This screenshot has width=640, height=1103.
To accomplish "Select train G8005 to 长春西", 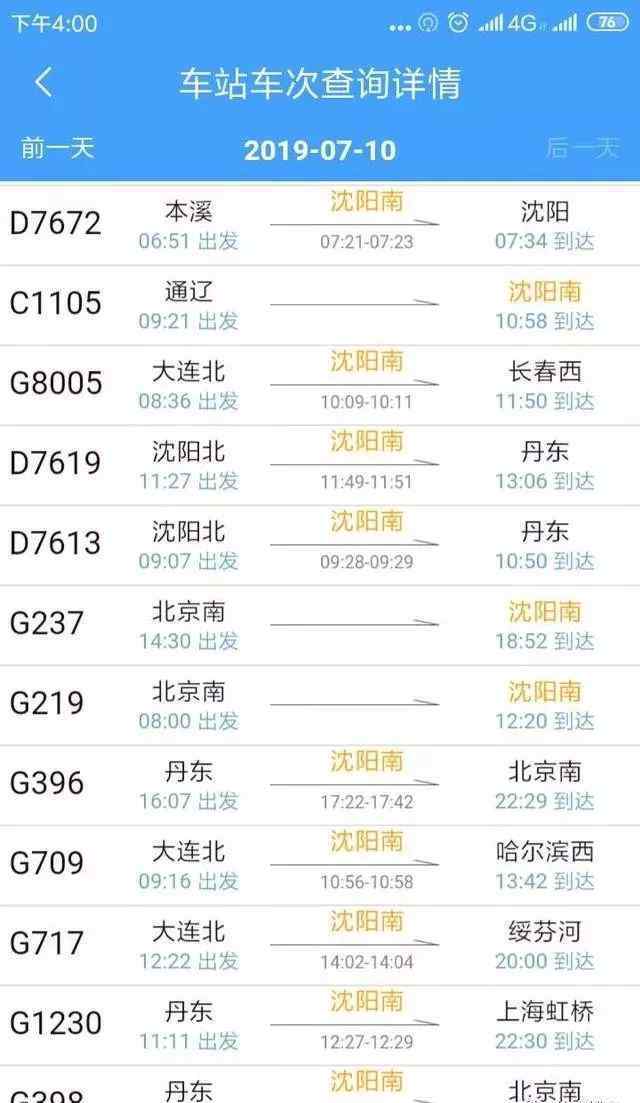I will point(320,385).
